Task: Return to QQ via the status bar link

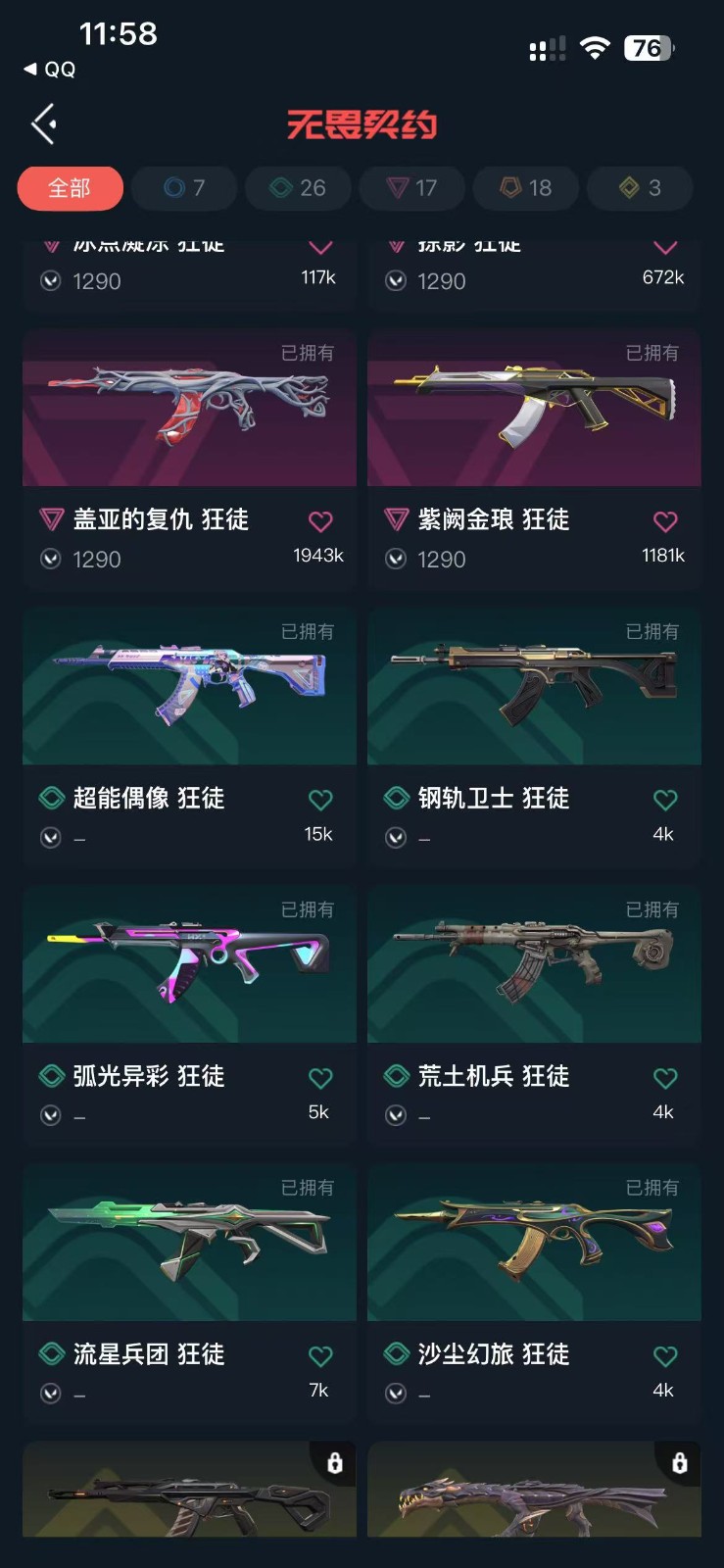Action: click(50, 70)
